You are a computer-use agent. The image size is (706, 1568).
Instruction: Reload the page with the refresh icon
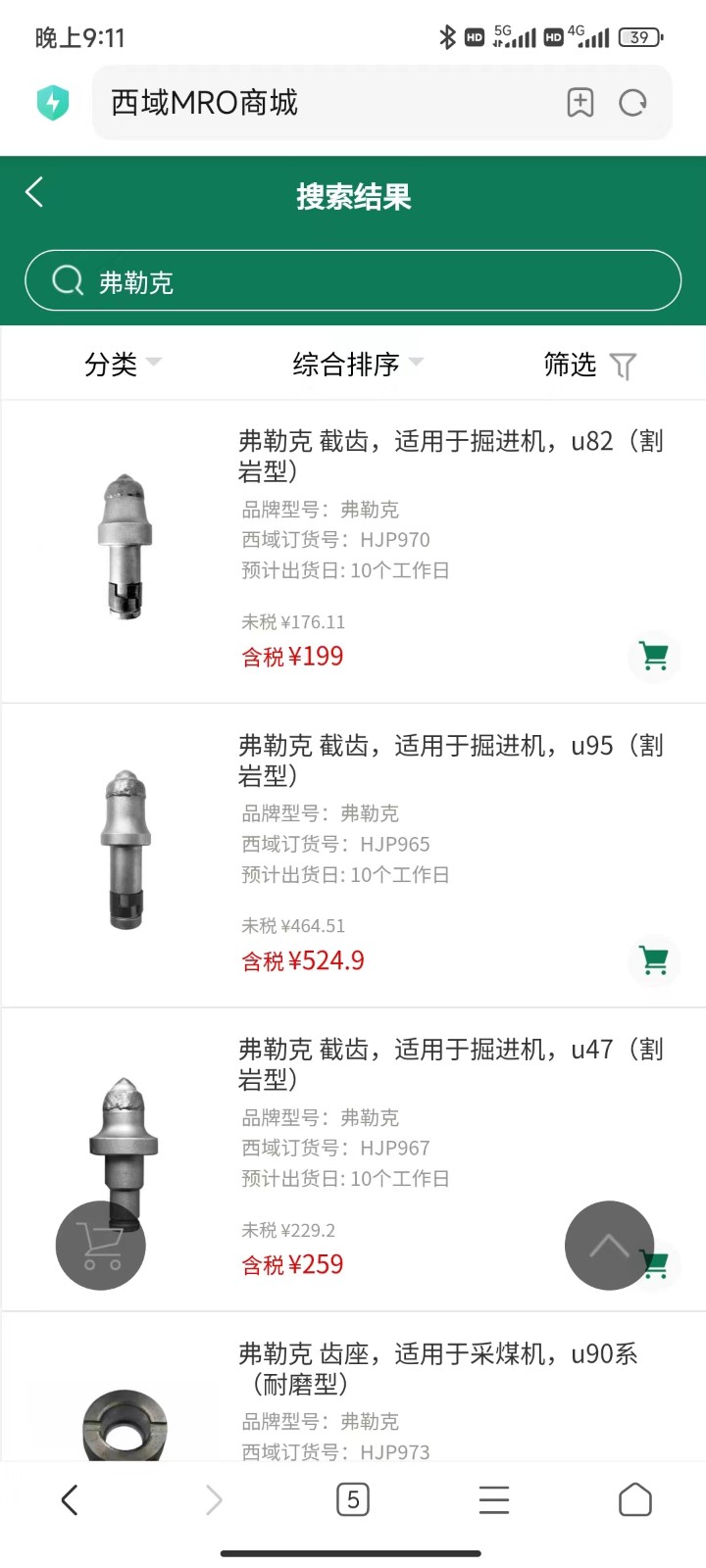[x=633, y=103]
